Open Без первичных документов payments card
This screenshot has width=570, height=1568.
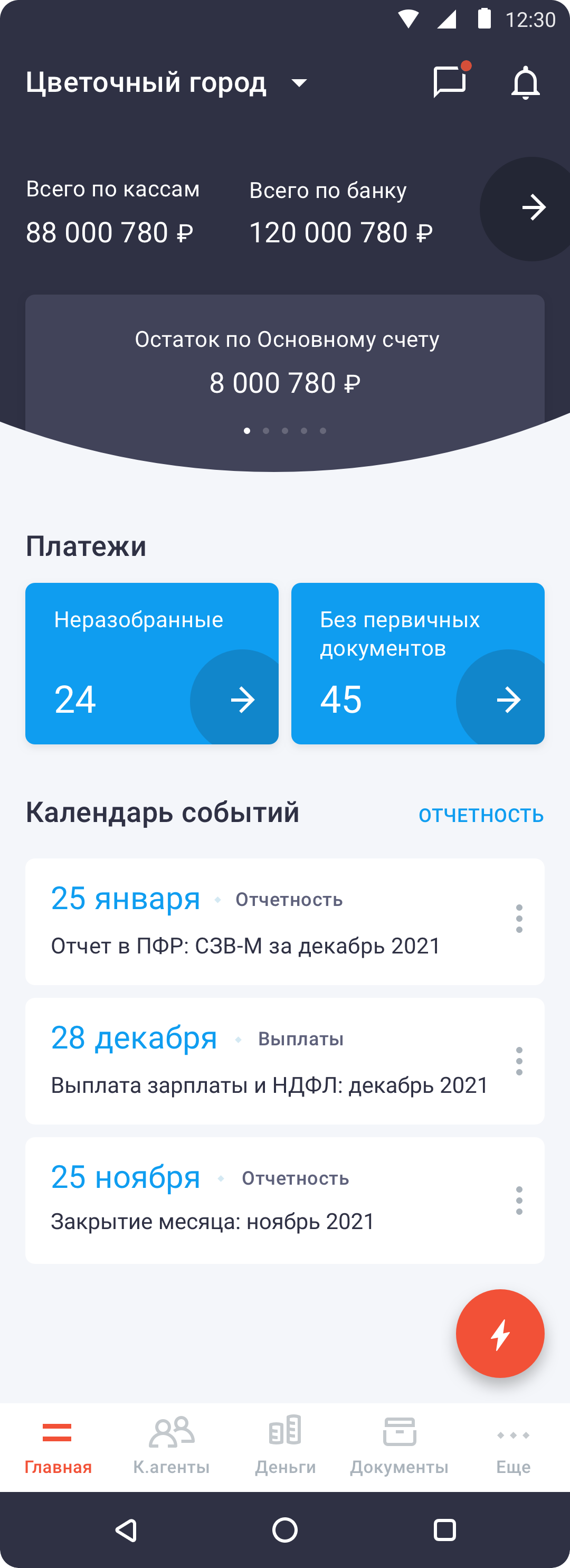pos(417,663)
